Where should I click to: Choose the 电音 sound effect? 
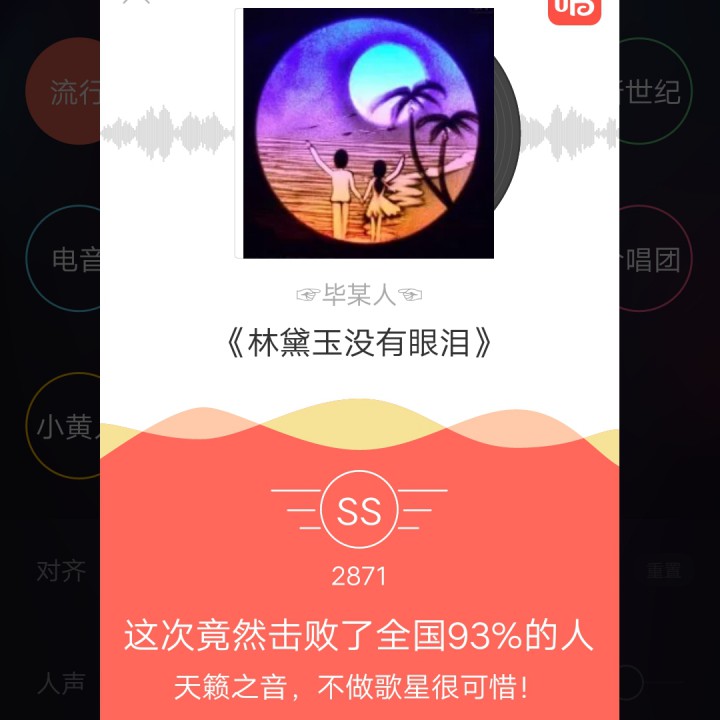tap(70, 261)
